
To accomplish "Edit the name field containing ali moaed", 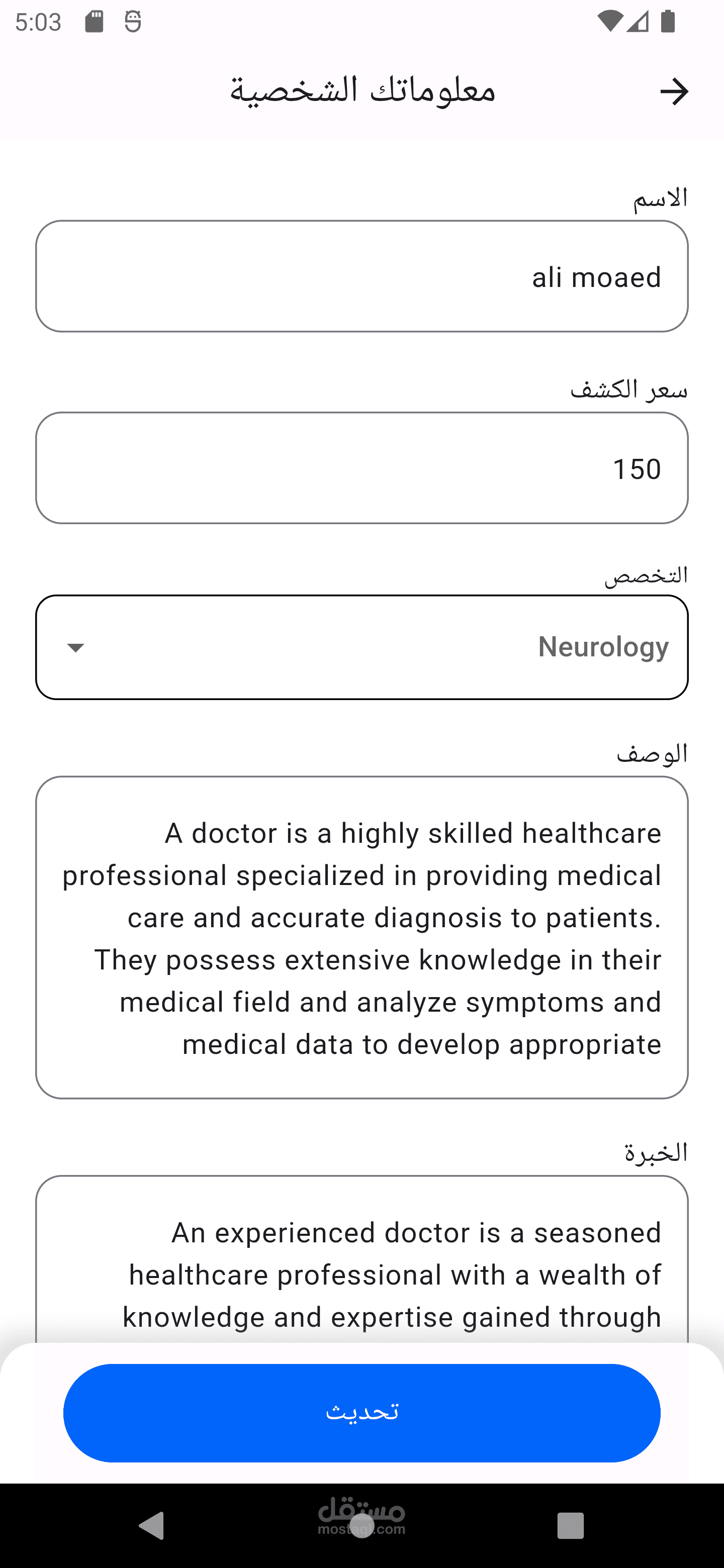I will pyautogui.click(x=361, y=276).
